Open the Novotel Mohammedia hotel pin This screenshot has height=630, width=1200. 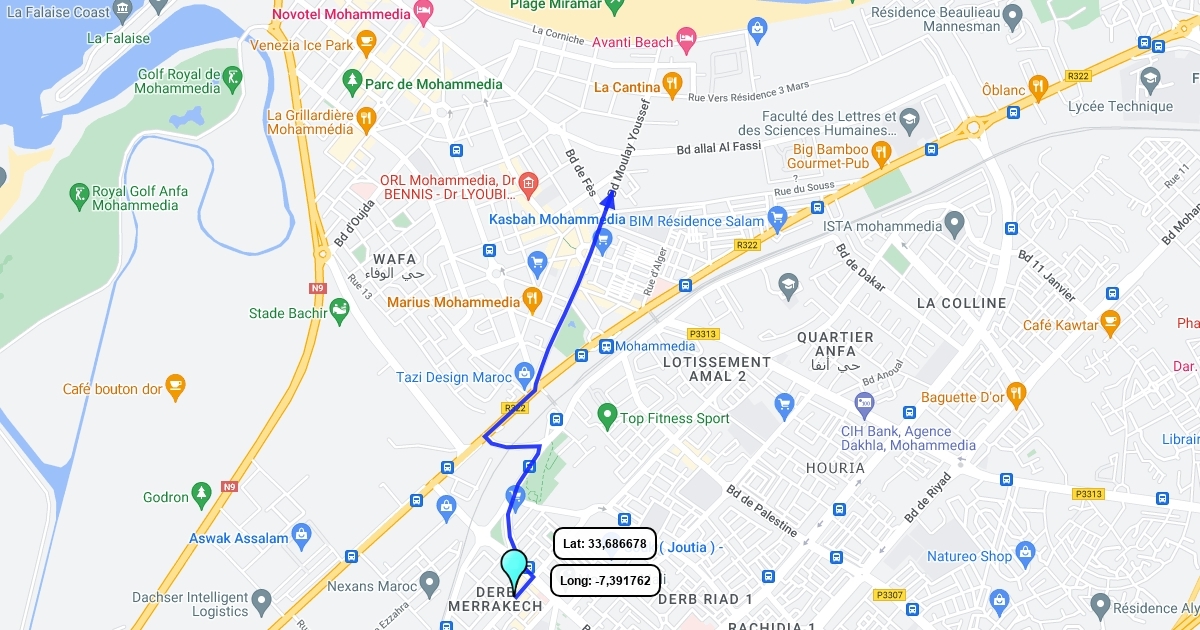(x=423, y=13)
